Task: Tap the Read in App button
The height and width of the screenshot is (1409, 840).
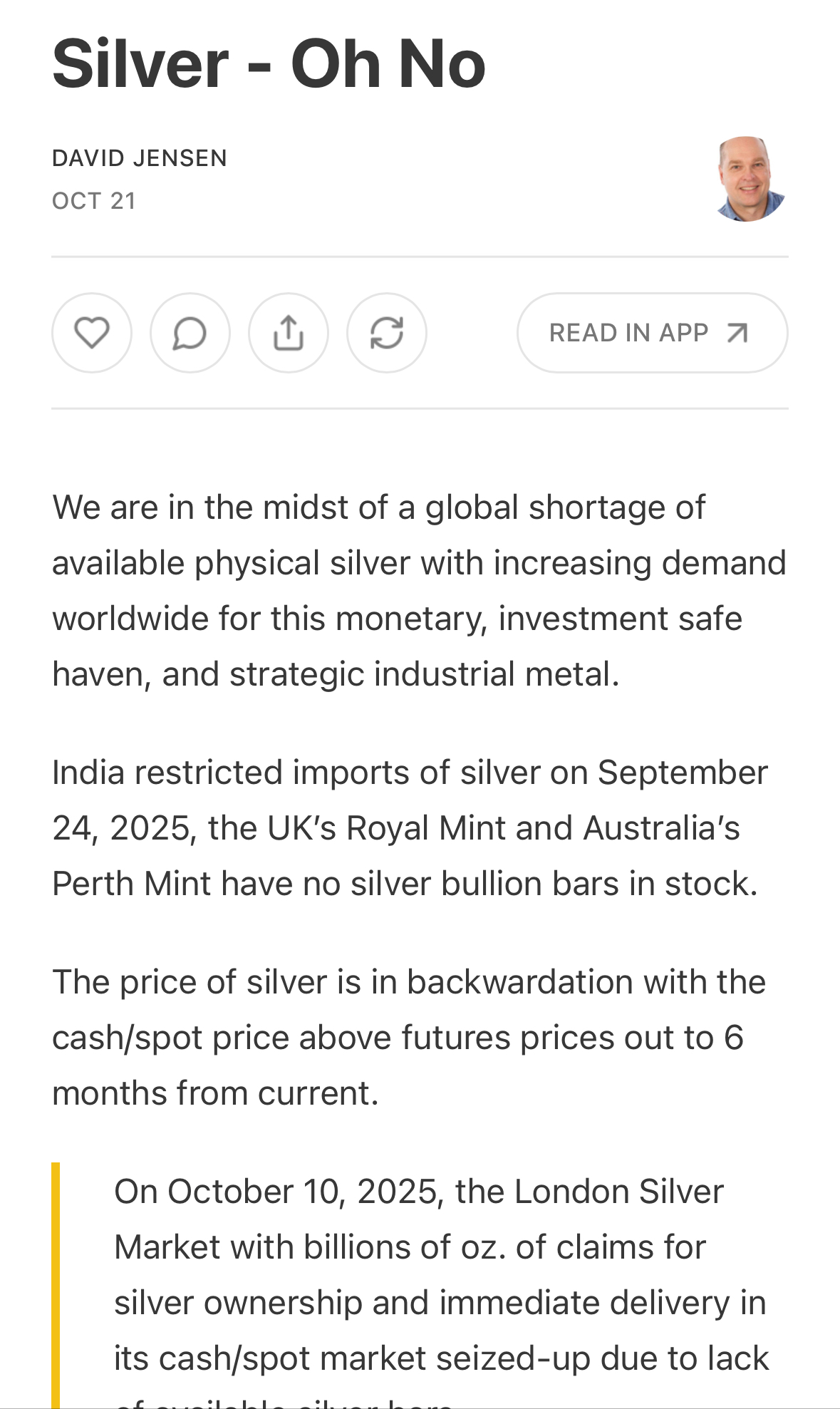Action: pyautogui.click(x=652, y=333)
